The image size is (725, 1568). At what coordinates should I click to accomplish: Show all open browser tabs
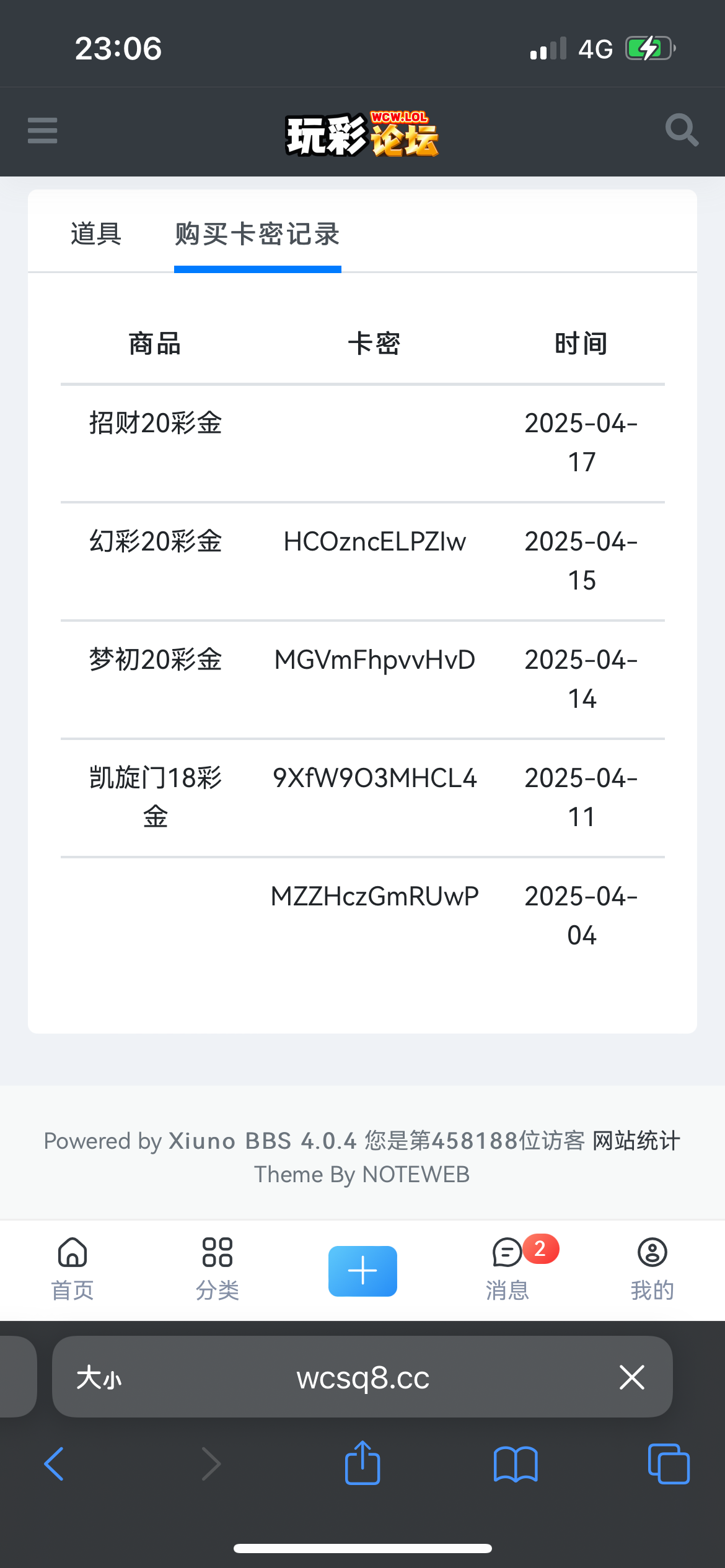coord(669,1464)
